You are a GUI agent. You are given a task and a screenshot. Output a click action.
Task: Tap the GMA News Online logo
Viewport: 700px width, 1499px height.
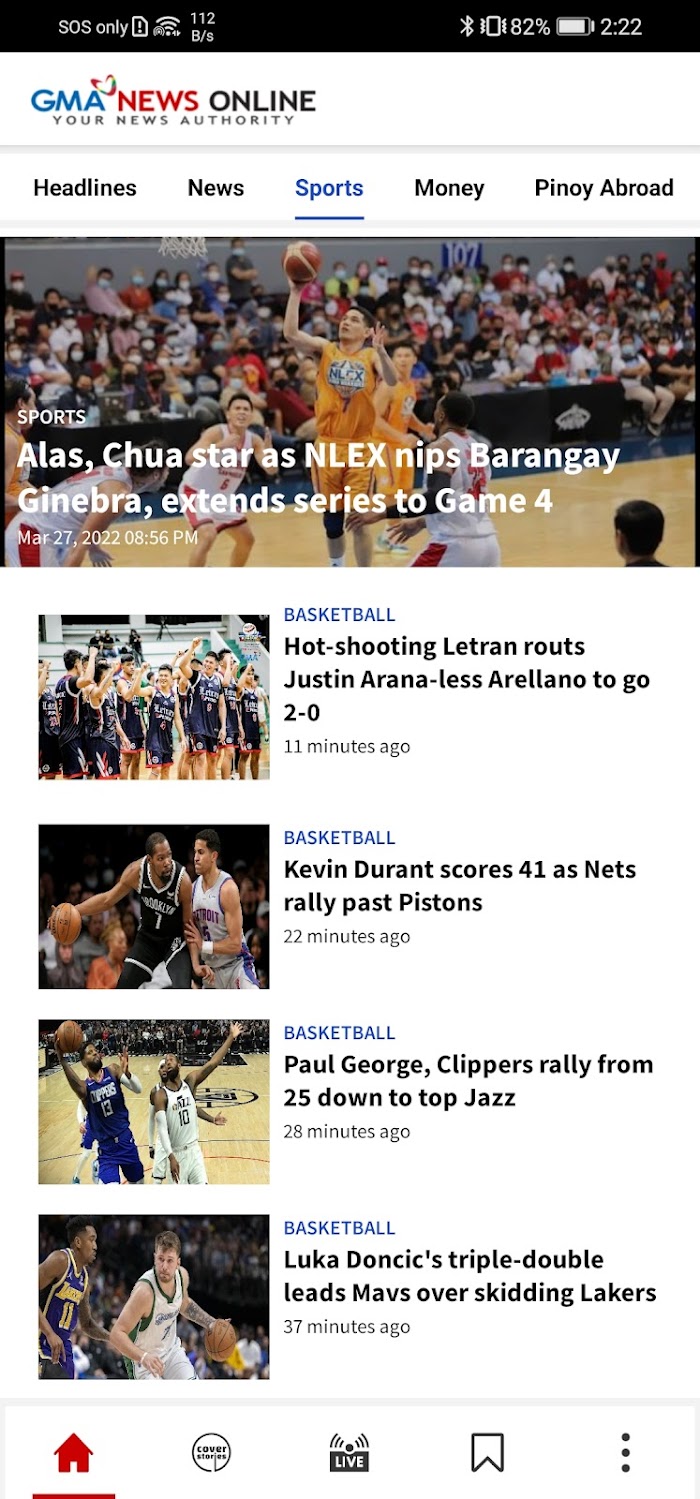click(173, 100)
